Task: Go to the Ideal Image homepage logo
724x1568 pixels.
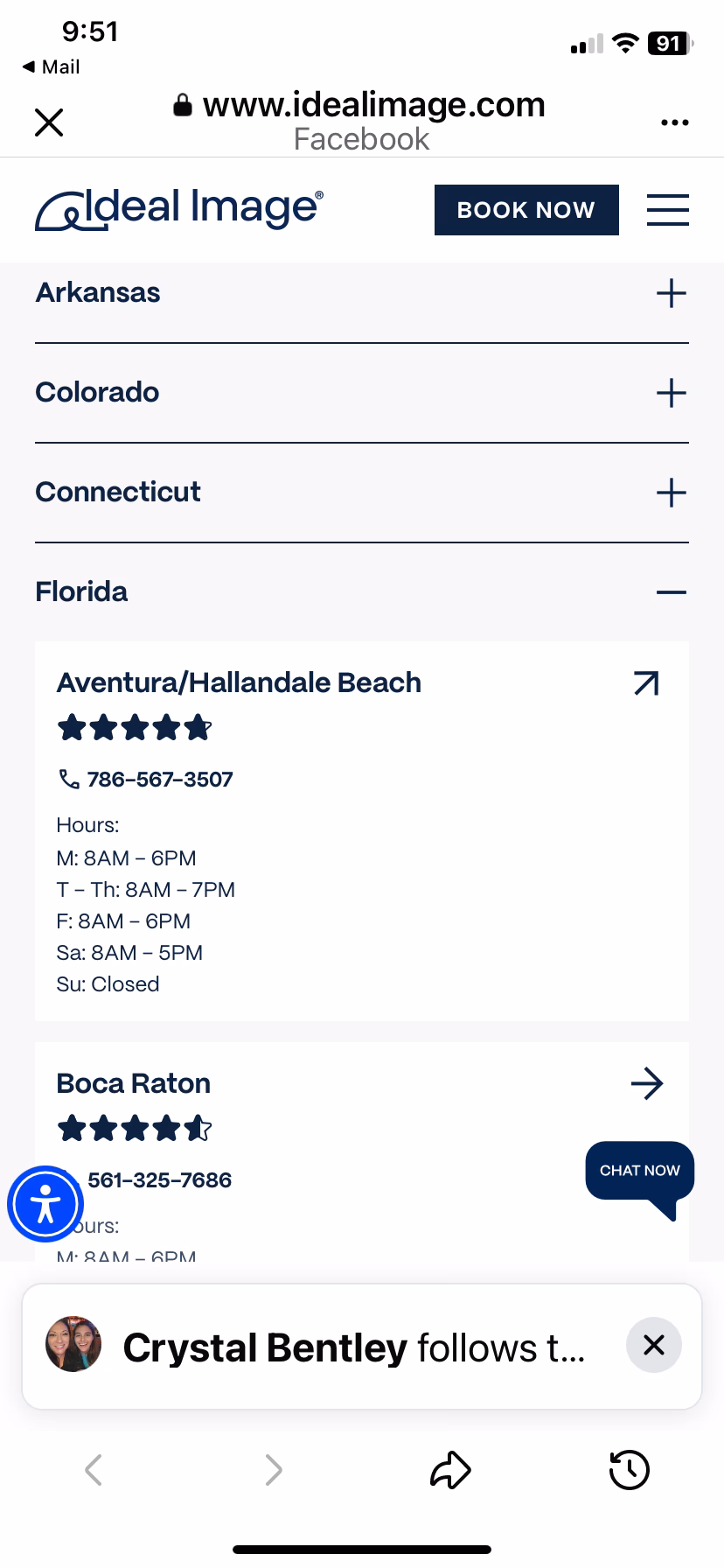Action: (x=179, y=210)
